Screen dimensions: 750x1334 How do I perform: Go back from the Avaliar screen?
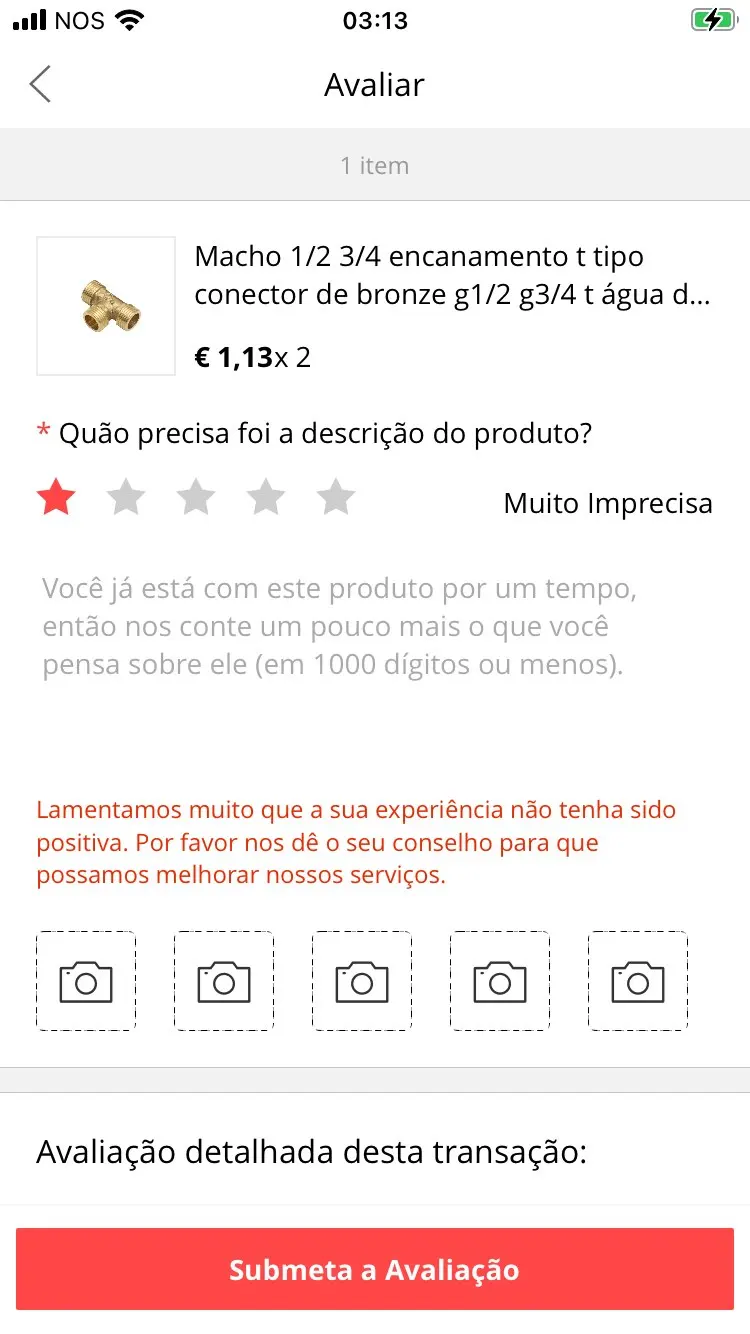40,85
